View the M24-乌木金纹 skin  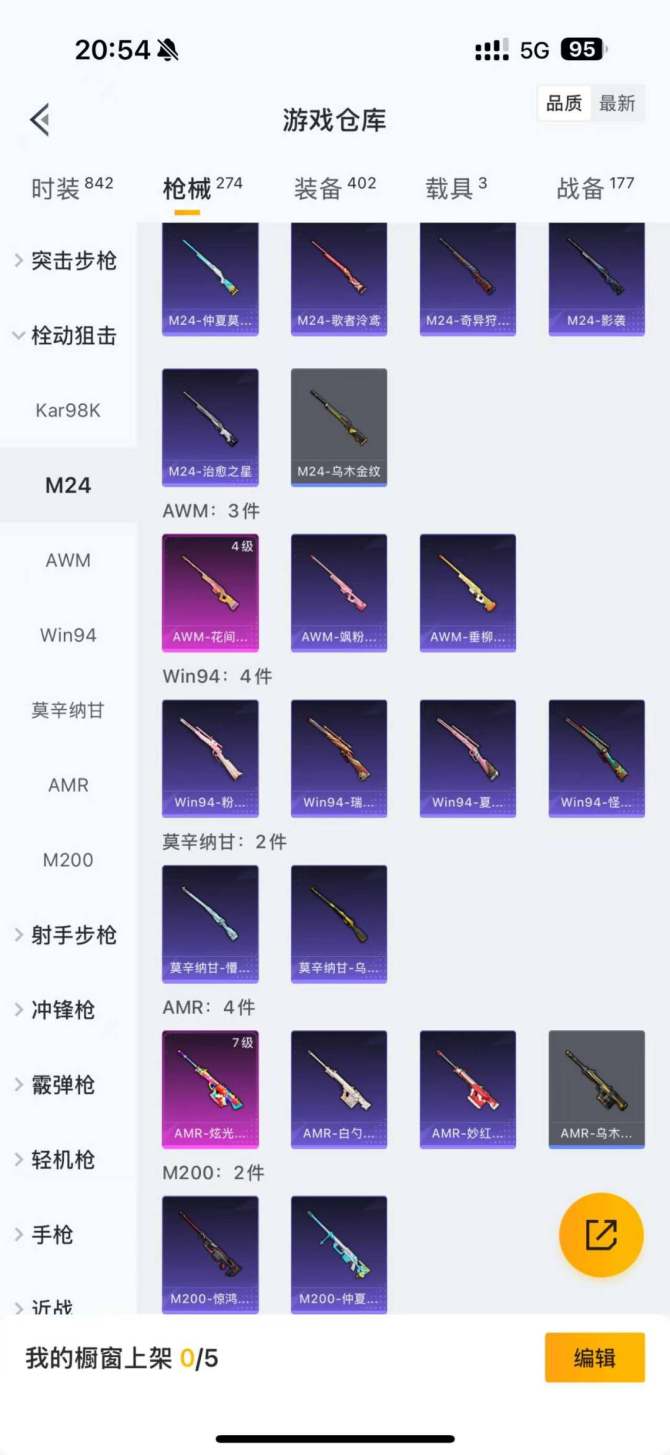pyautogui.click(x=339, y=427)
